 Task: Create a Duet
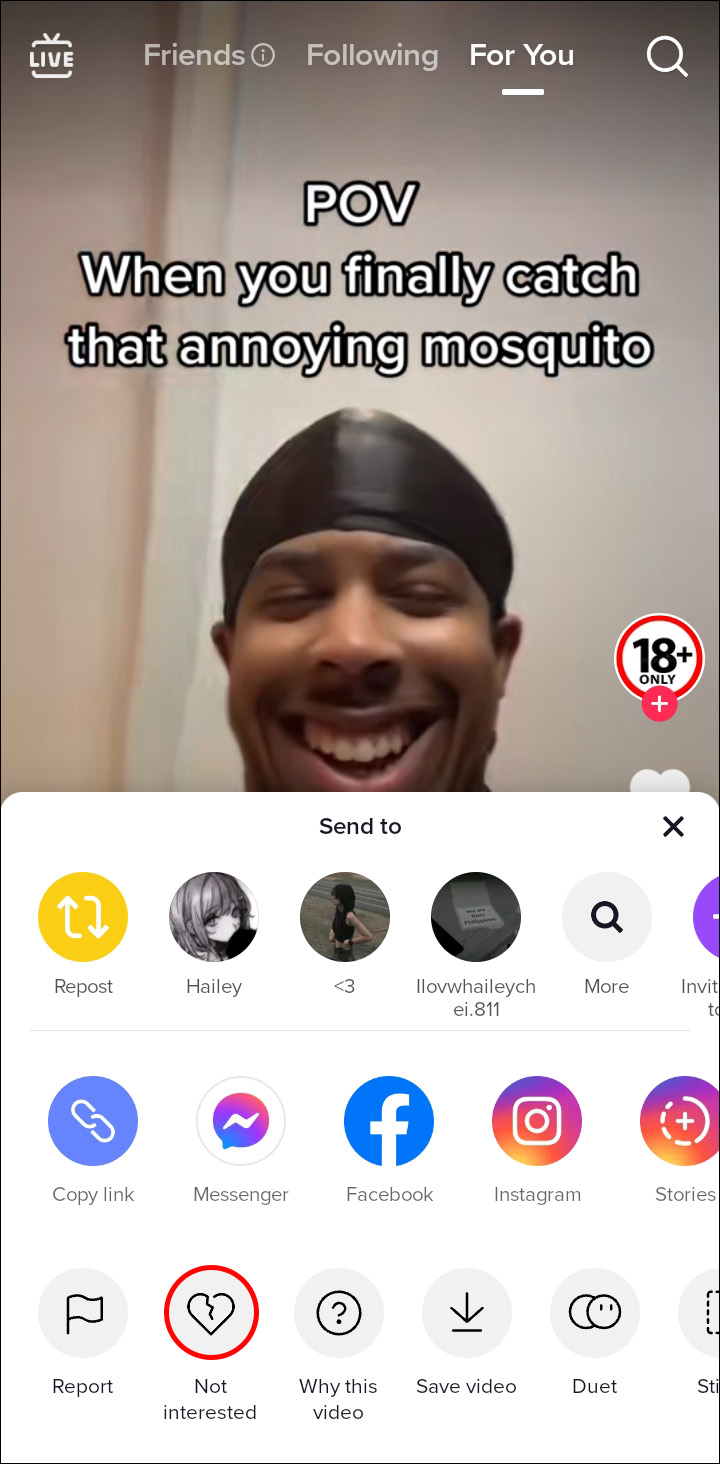(x=595, y=1313)
